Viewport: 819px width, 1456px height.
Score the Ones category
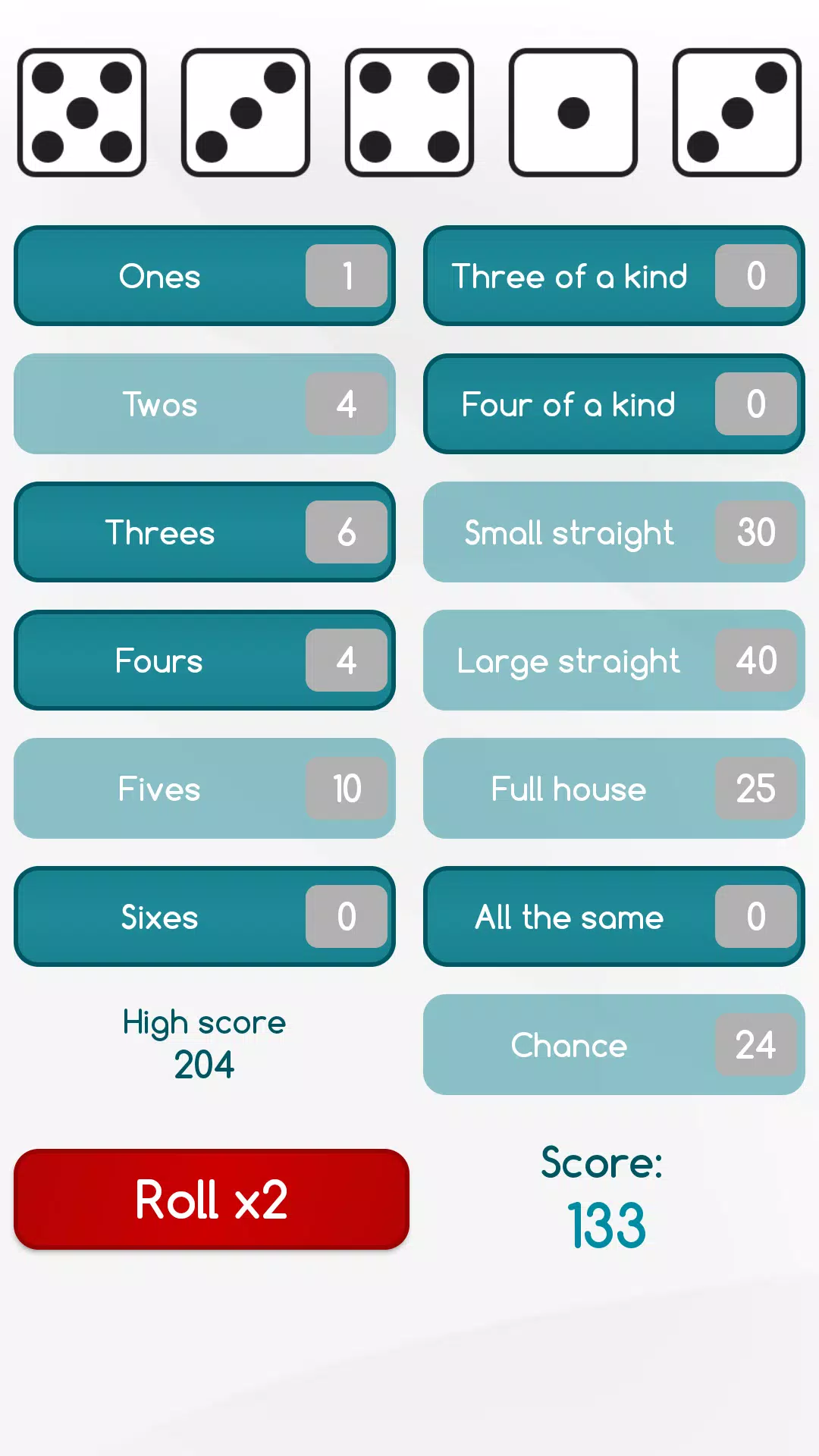coord(203,275)
